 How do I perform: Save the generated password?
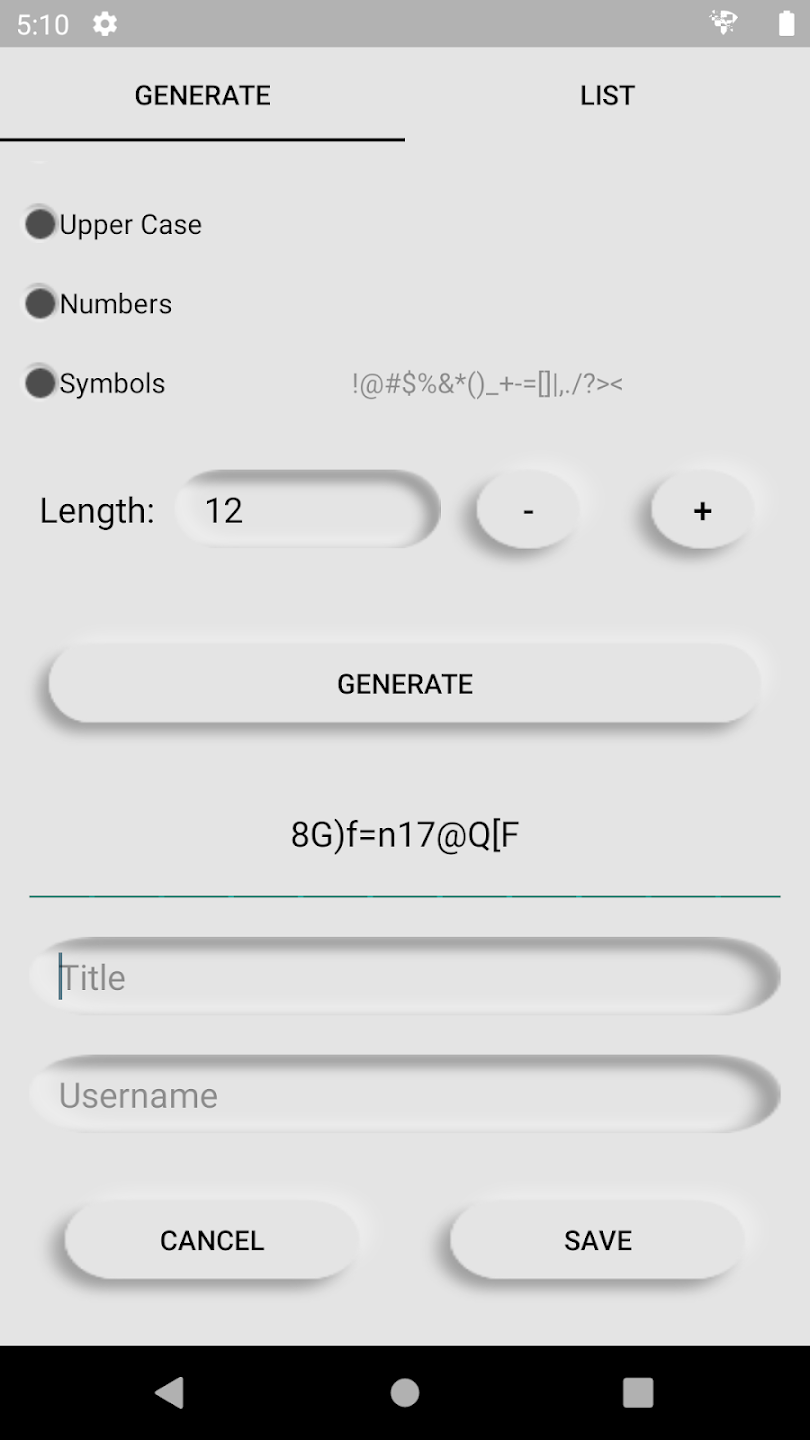(598, 1240)
